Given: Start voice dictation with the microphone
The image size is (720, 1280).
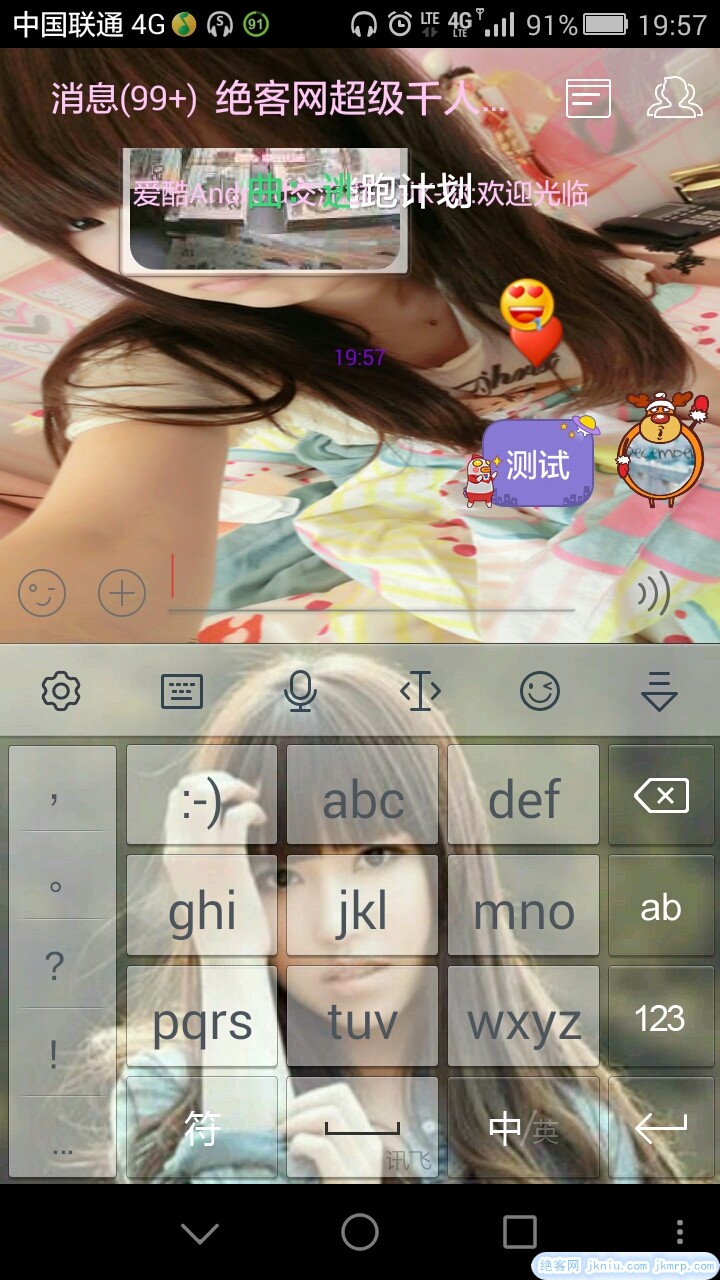Looking at the screenshot, I should (300, 691).
